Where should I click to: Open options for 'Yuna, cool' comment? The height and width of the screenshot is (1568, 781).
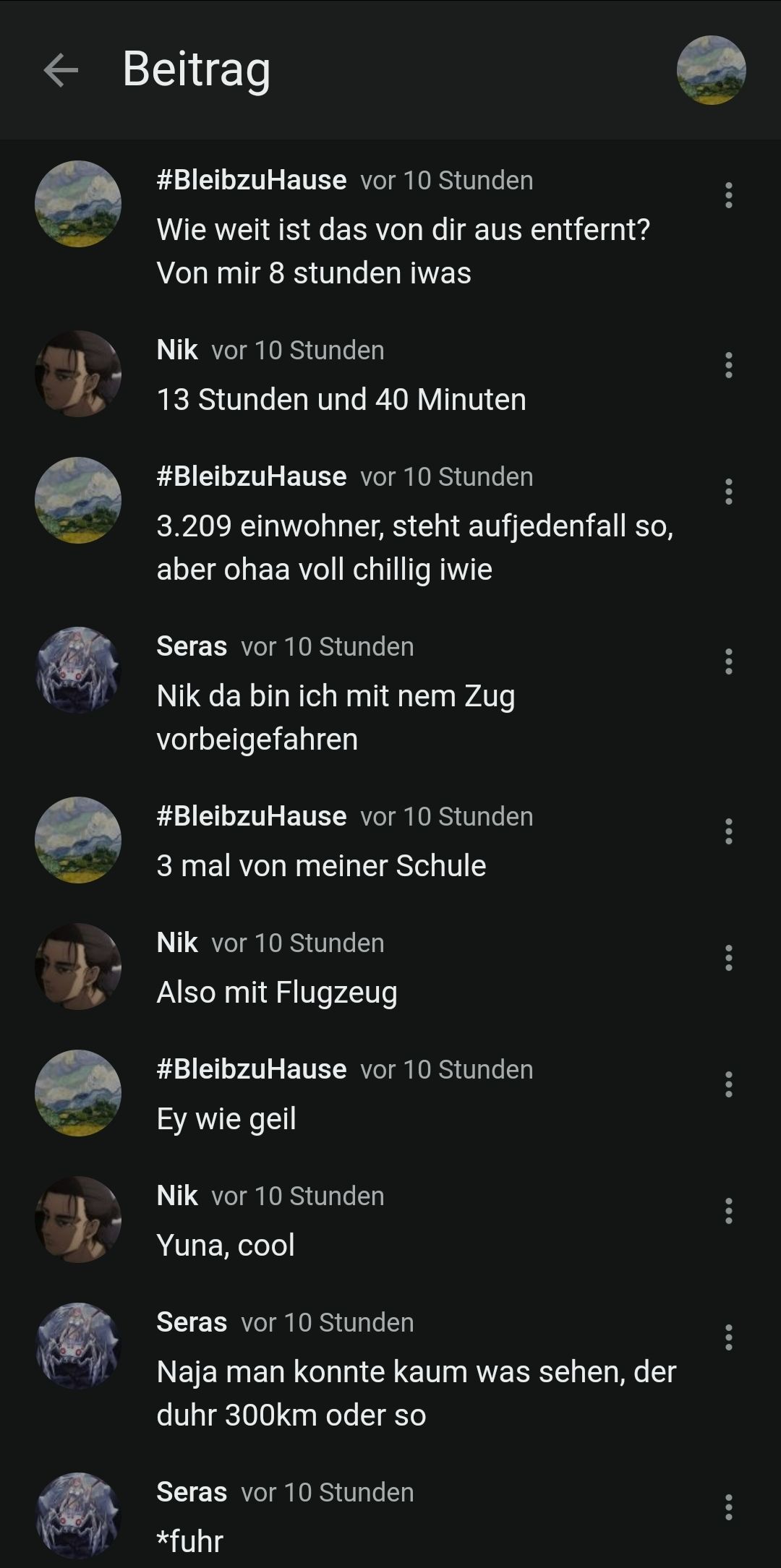728,1211
